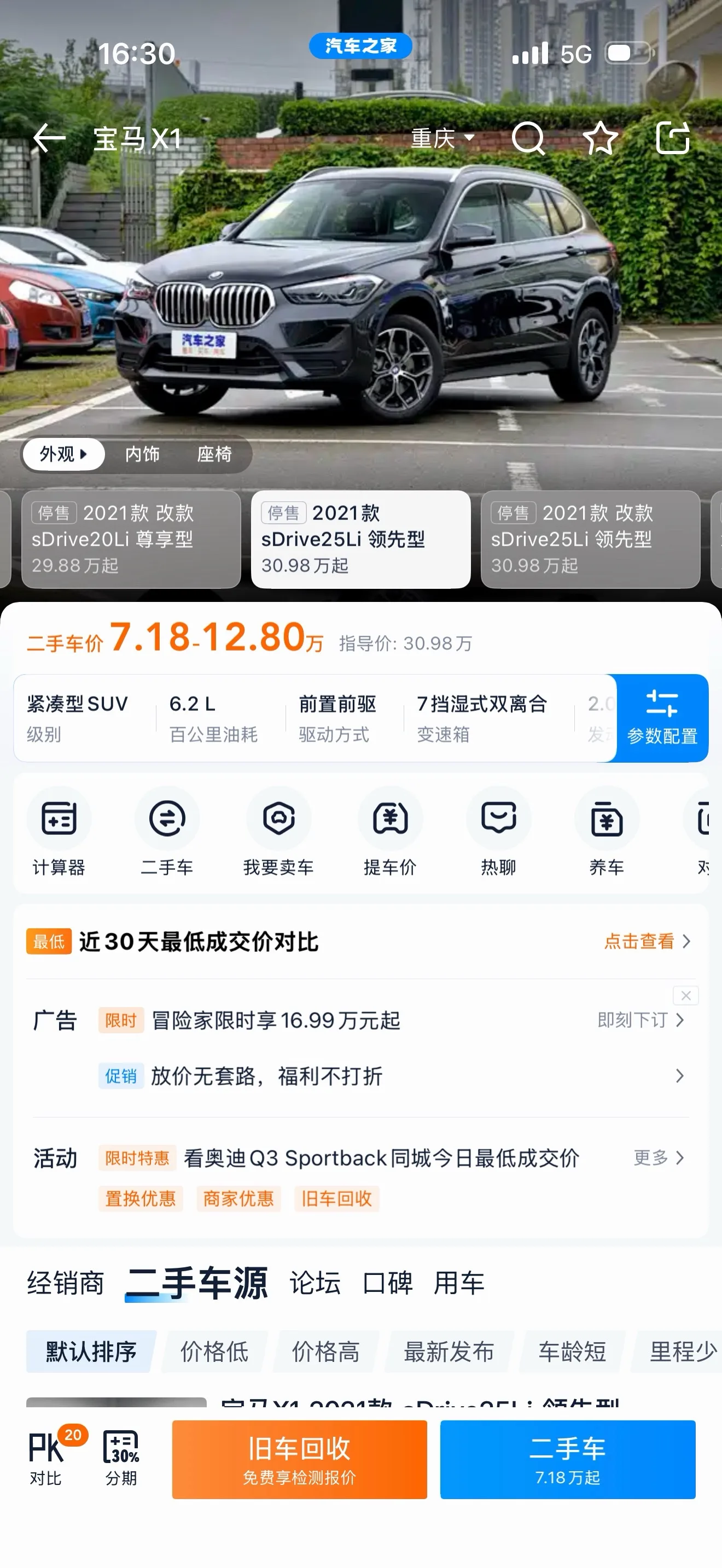Tap the orange 旧车回收 button

tap(300, 1459)
